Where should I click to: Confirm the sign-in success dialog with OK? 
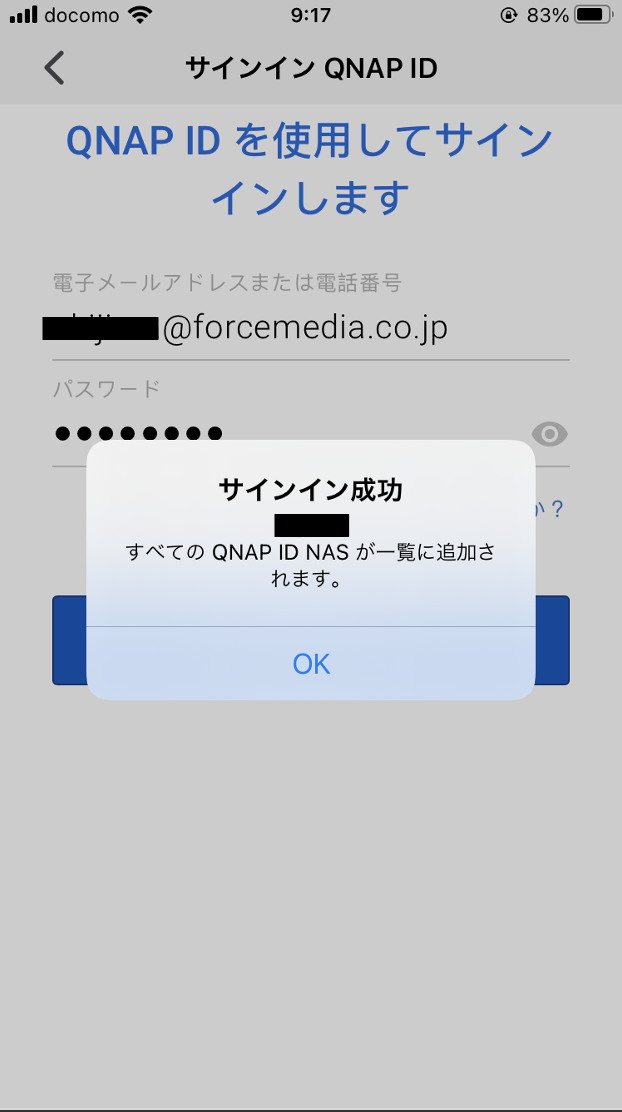[311, 664]
